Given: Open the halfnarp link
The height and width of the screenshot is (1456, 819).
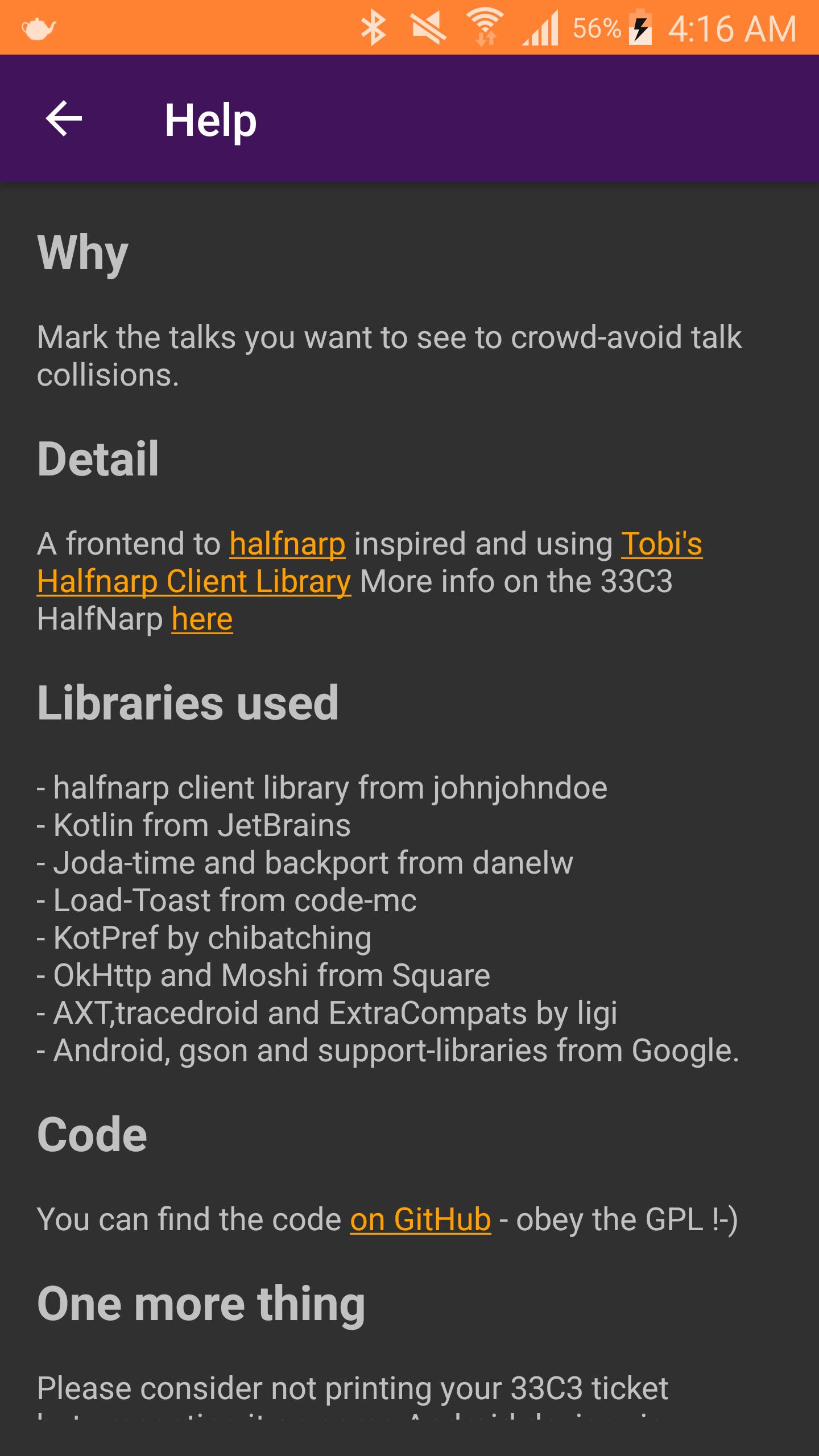Looking at the screenshot, I should [x=287, y=544].
